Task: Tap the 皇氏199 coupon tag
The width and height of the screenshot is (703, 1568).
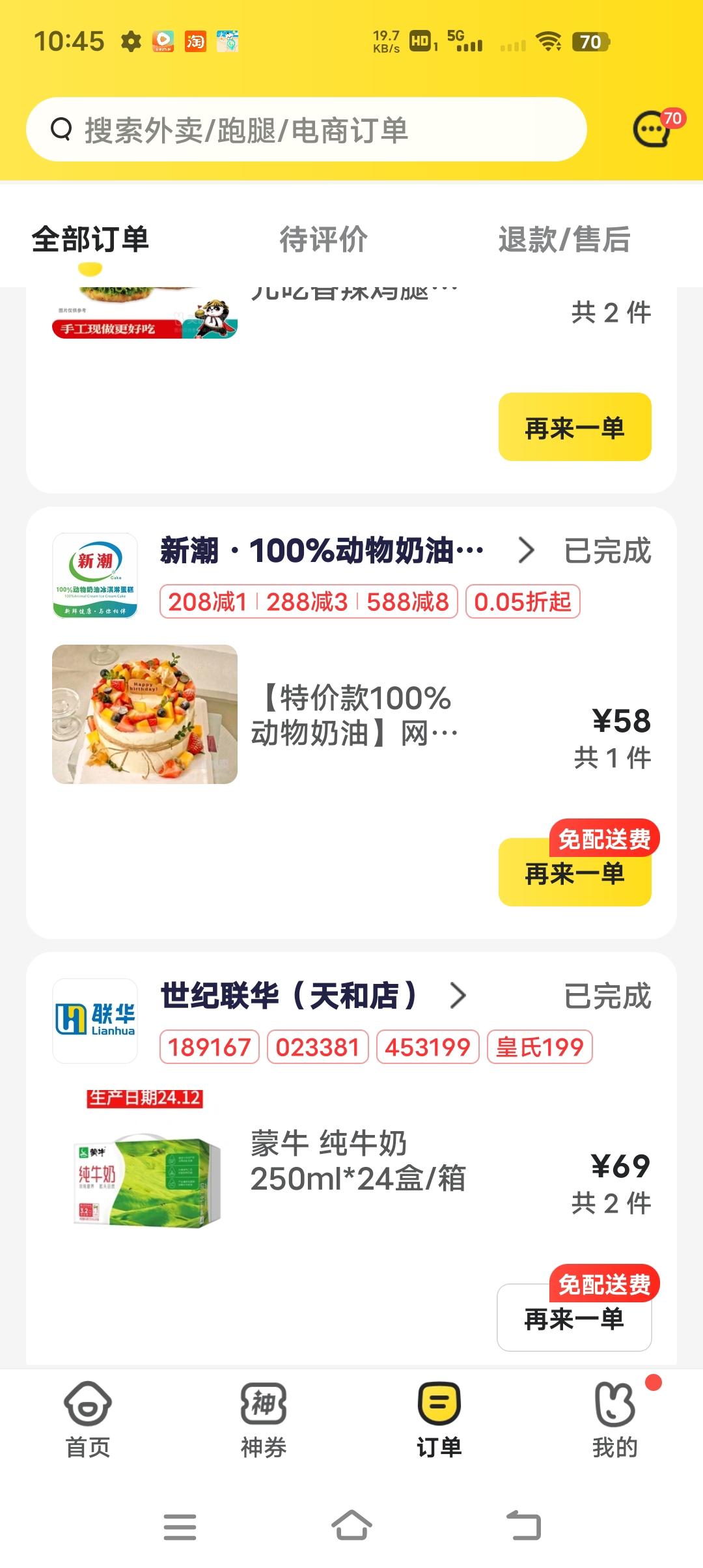Action: pyautogui.click(x=539, y=1047)
